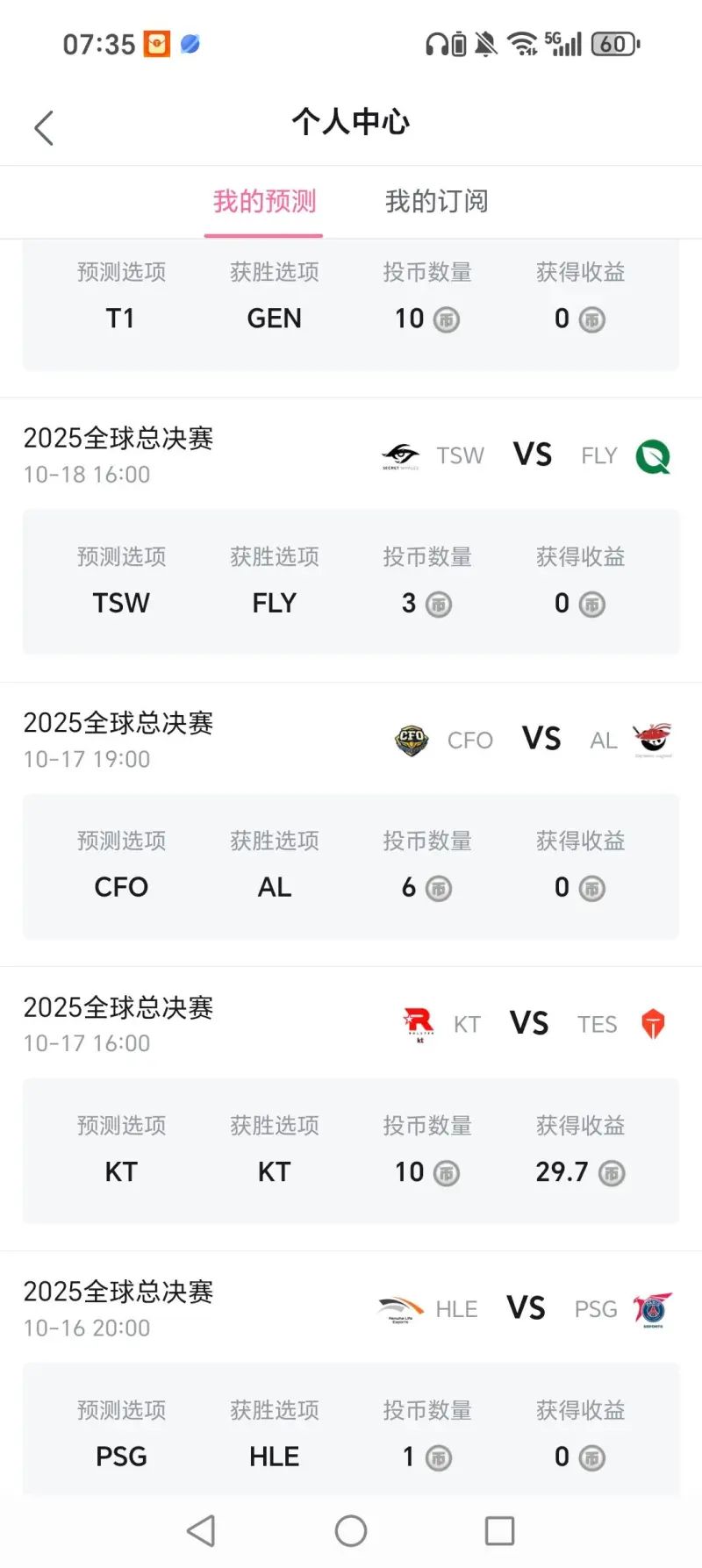702x1568 pixels.
Task: Tap the CFO team logo
Action: click(412, 740)
